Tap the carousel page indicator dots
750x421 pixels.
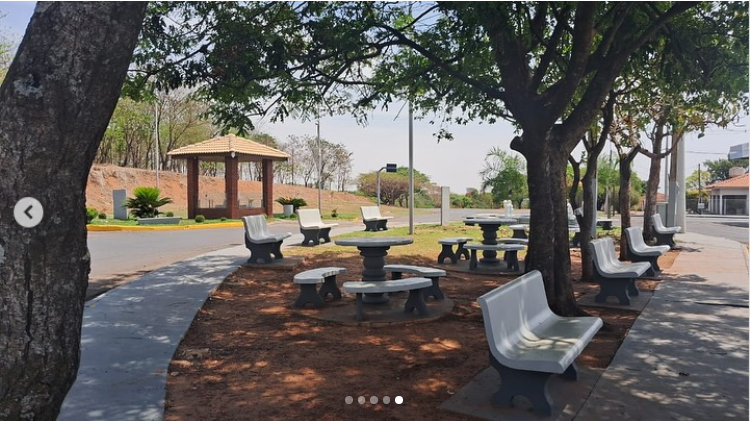click(x=374, y=400)
